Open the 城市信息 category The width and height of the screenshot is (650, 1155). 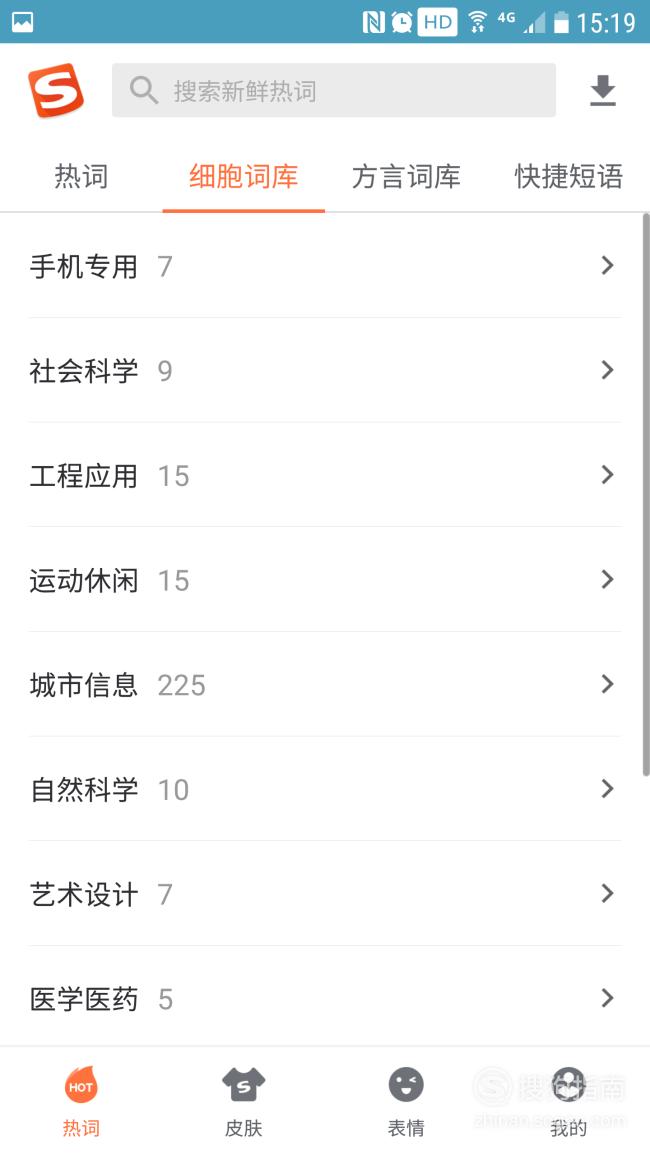tap(325, 684)
